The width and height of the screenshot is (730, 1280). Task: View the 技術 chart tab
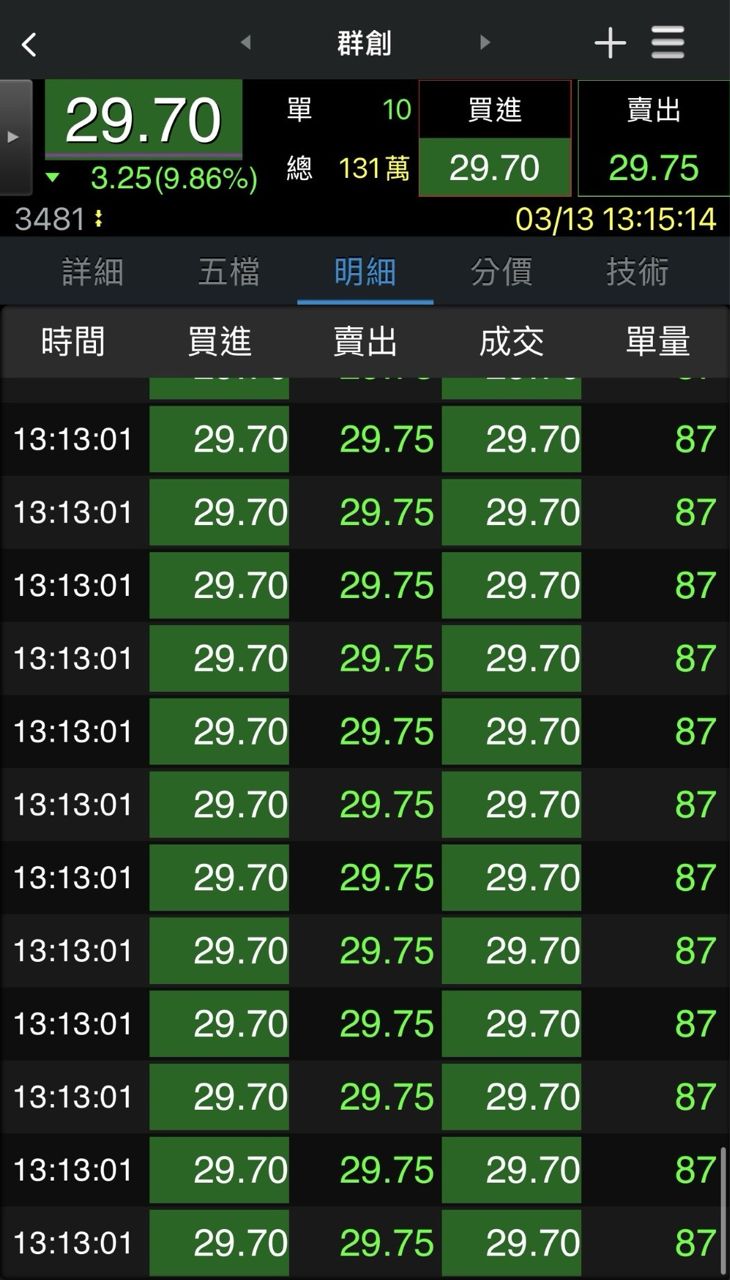(x=637, y=272)
